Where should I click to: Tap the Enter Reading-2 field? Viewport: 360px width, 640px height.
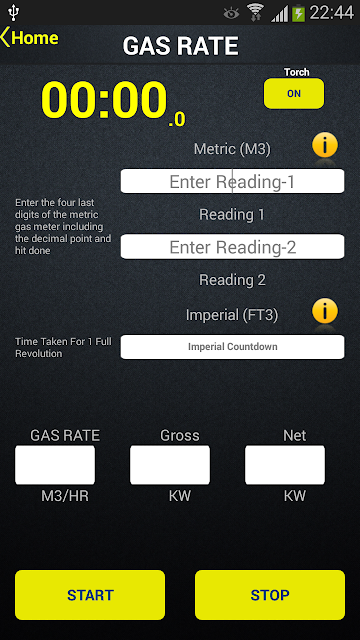point(232,247)
